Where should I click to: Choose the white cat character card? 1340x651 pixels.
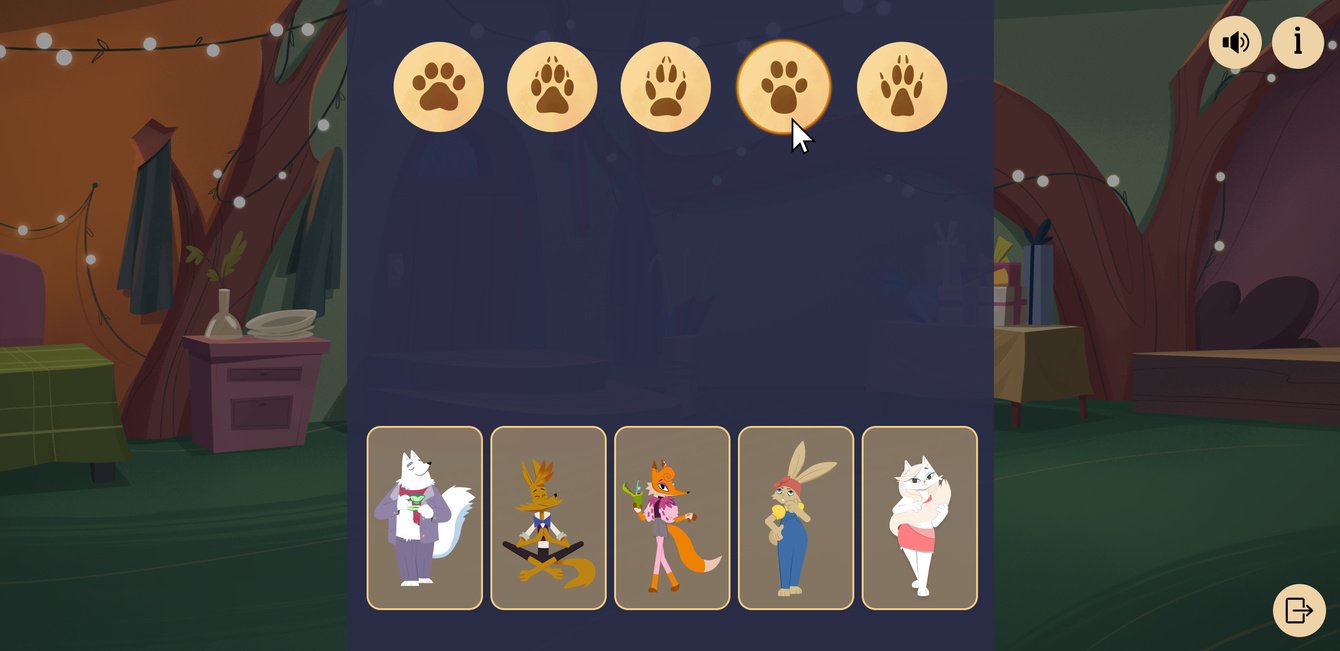coord(919,518)
